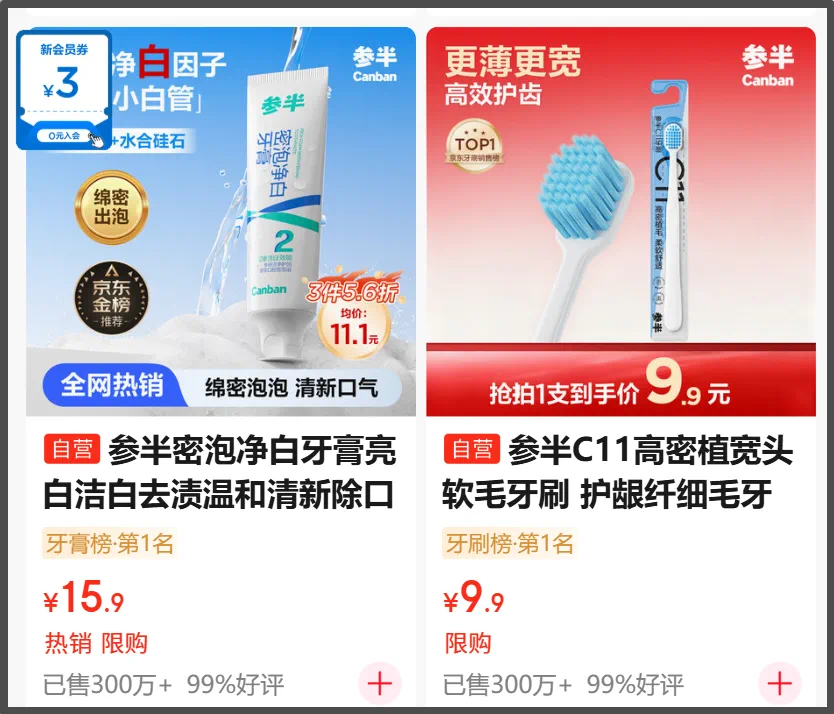View the 牙膏榜·第1名 ranking tag

[x=110, y=544]
